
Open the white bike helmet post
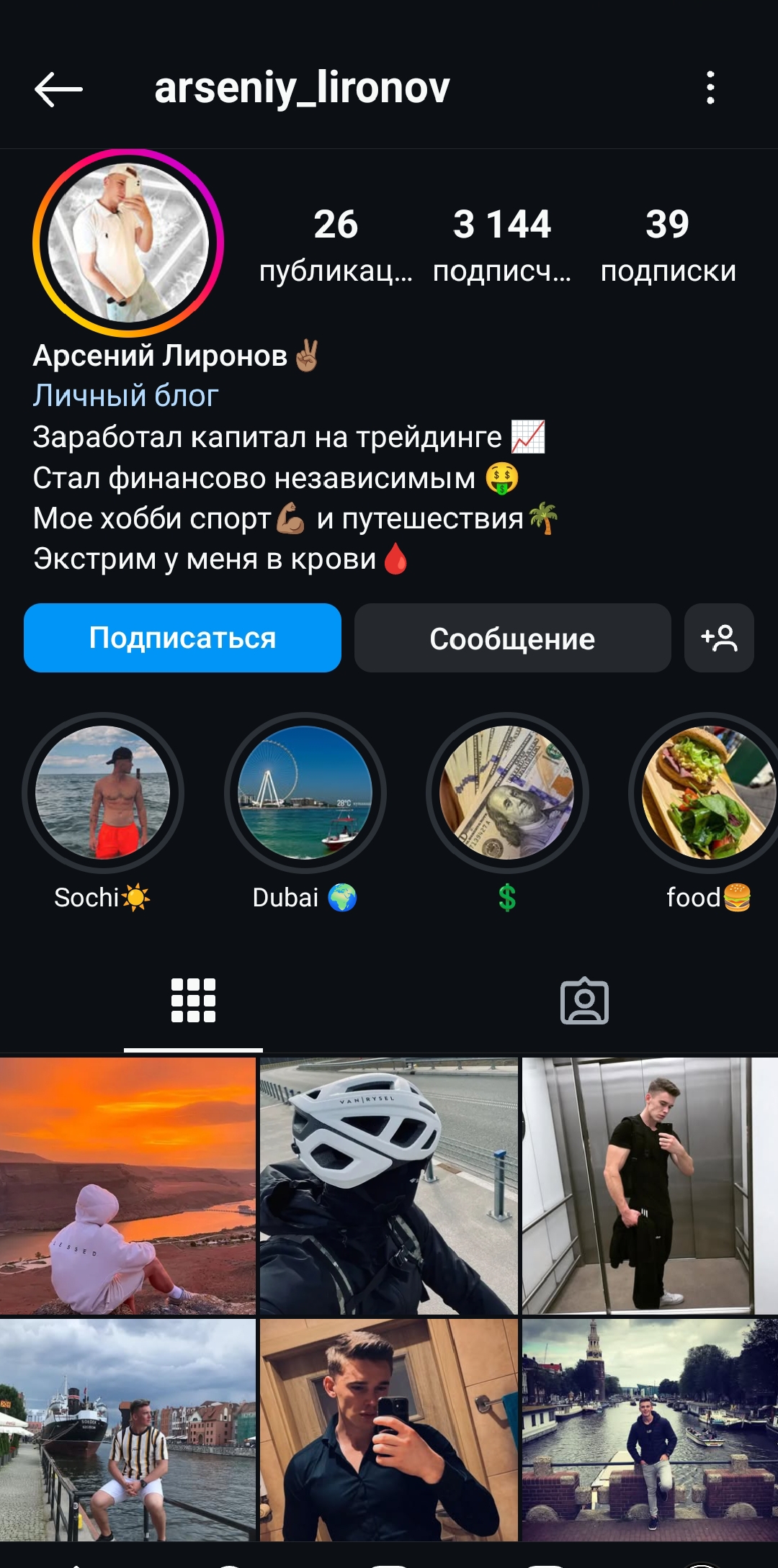pos(388,1185)
